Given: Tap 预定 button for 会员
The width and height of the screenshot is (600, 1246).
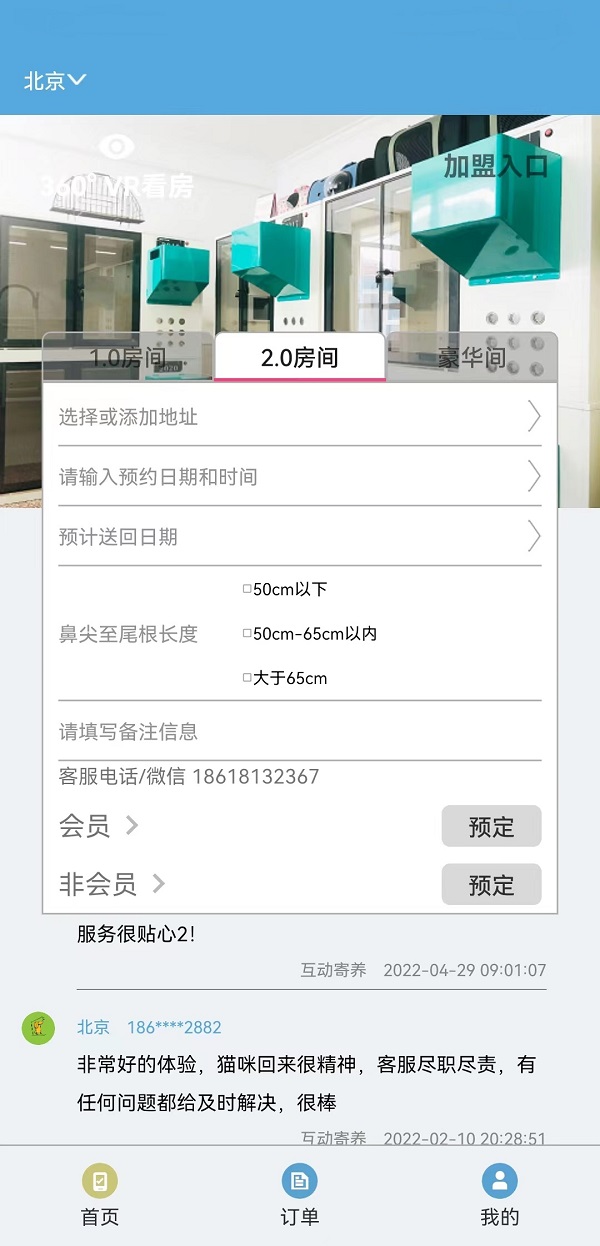Looking at the screenshot, I should click(x=491, y=827).
